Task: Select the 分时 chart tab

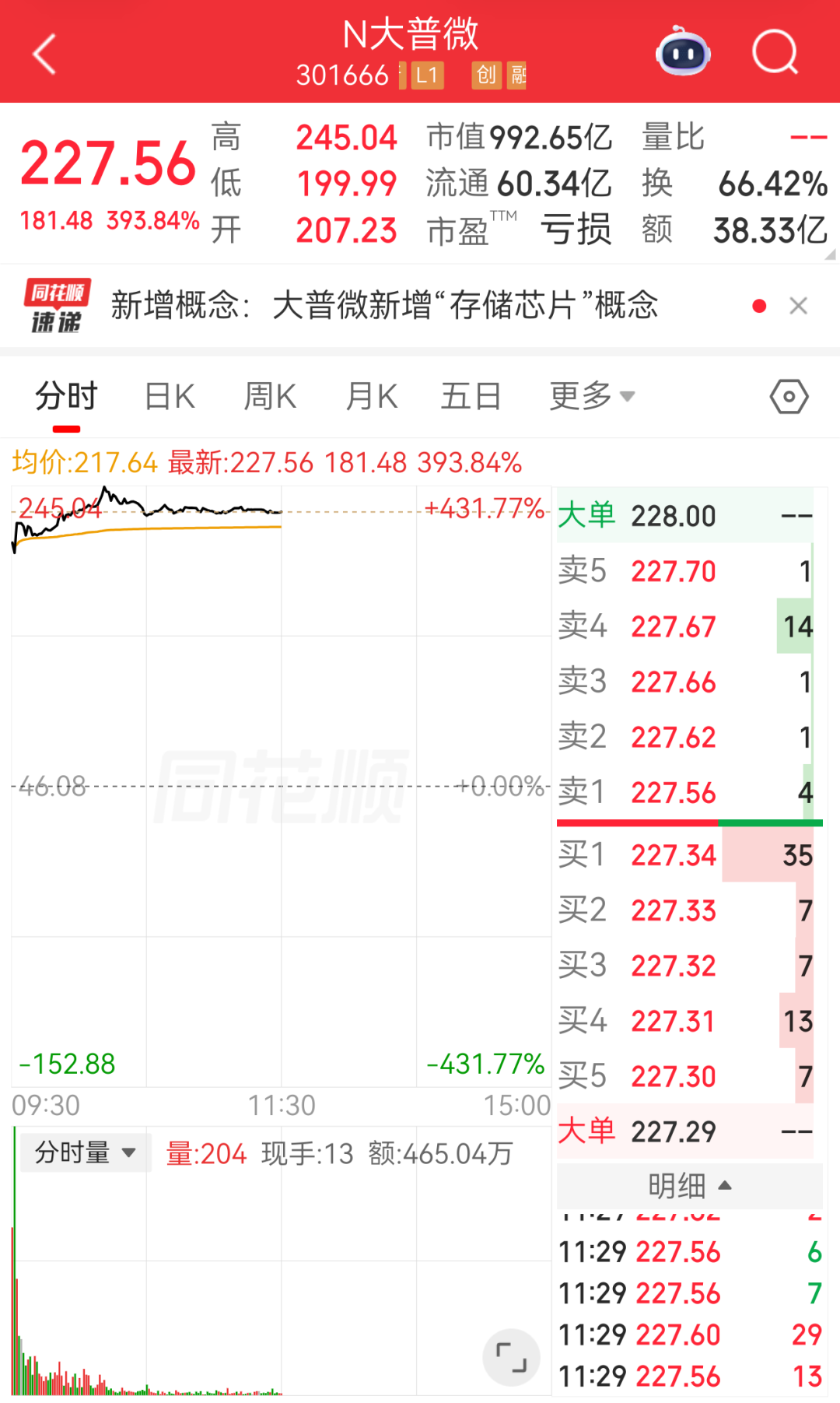Action: tap(66, 396)
